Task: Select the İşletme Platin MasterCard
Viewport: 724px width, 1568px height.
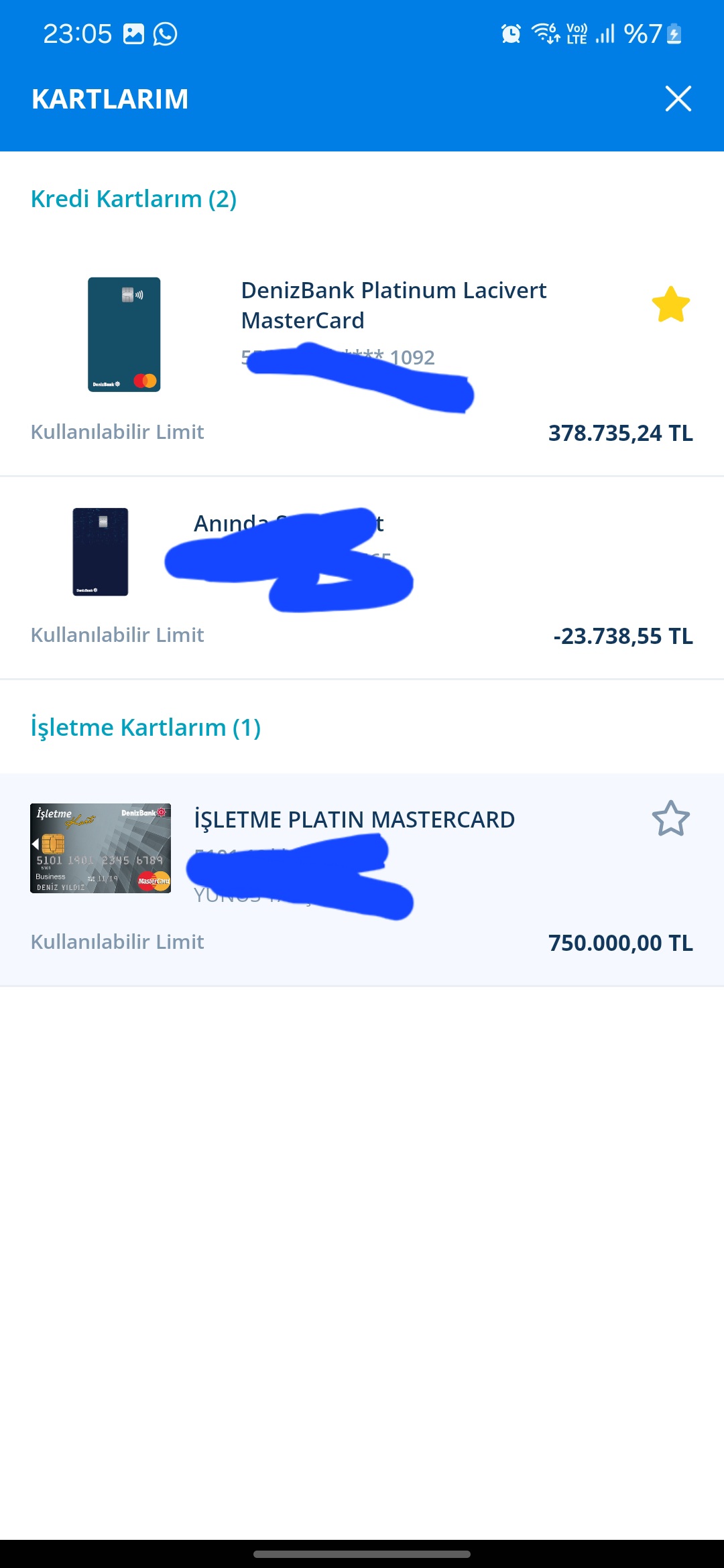Action: [354, 820]
